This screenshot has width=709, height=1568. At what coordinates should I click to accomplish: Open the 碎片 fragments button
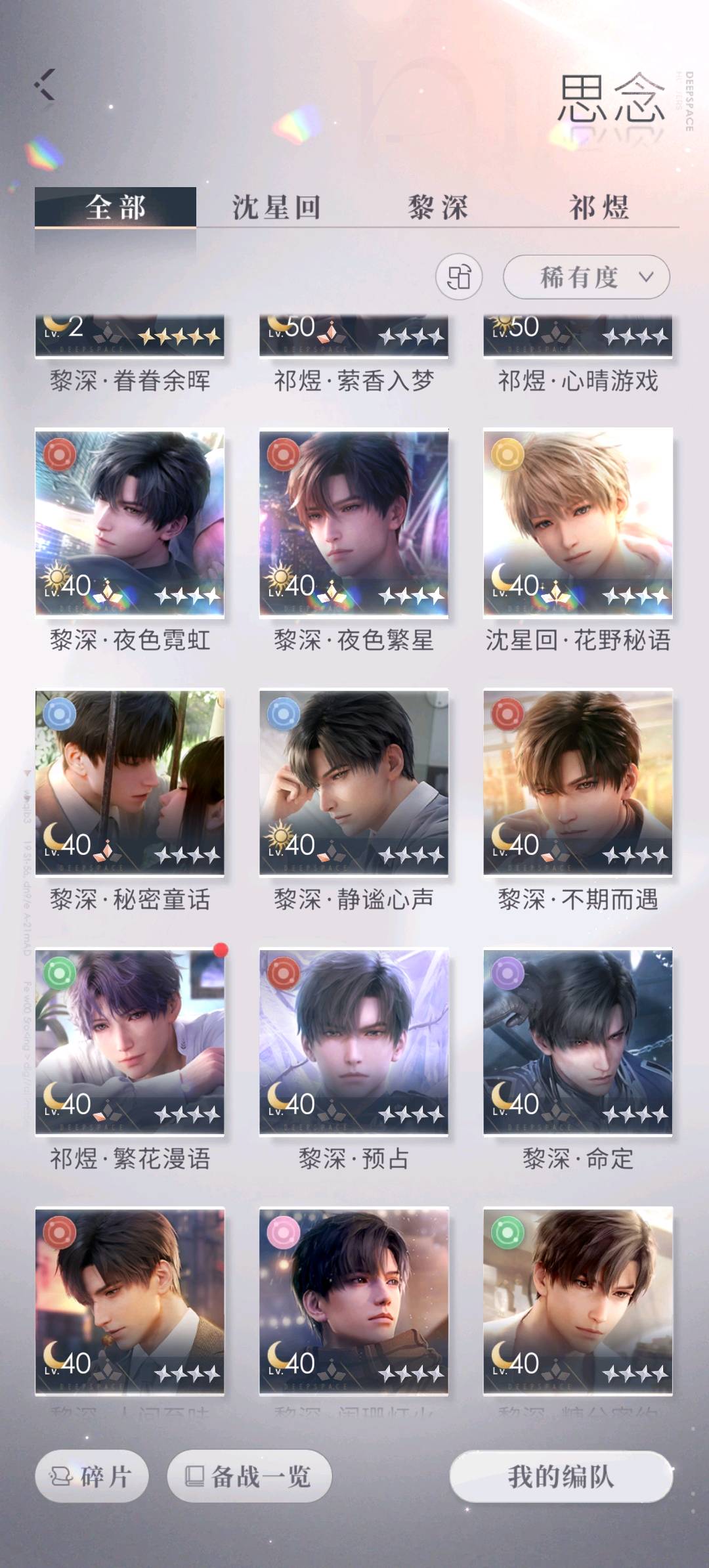coord(91,1476)
